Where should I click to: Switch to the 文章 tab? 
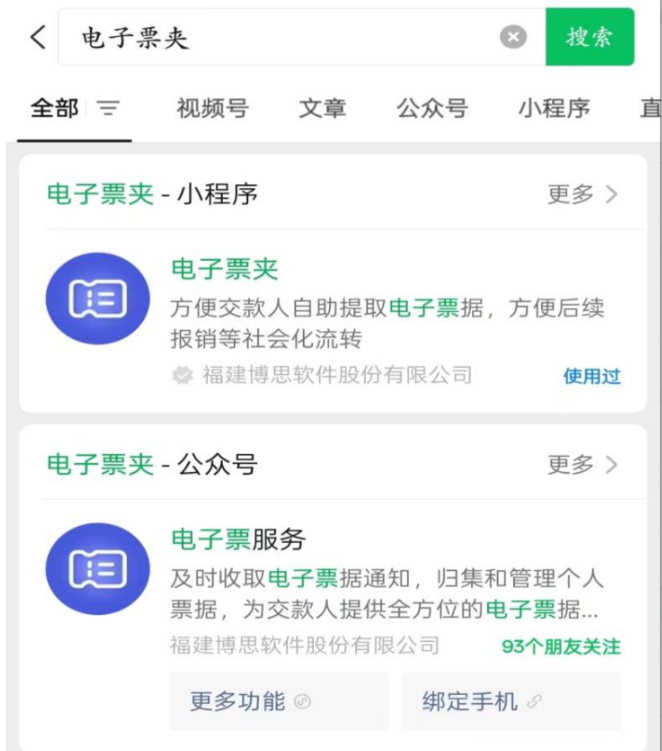coord(322,109)
